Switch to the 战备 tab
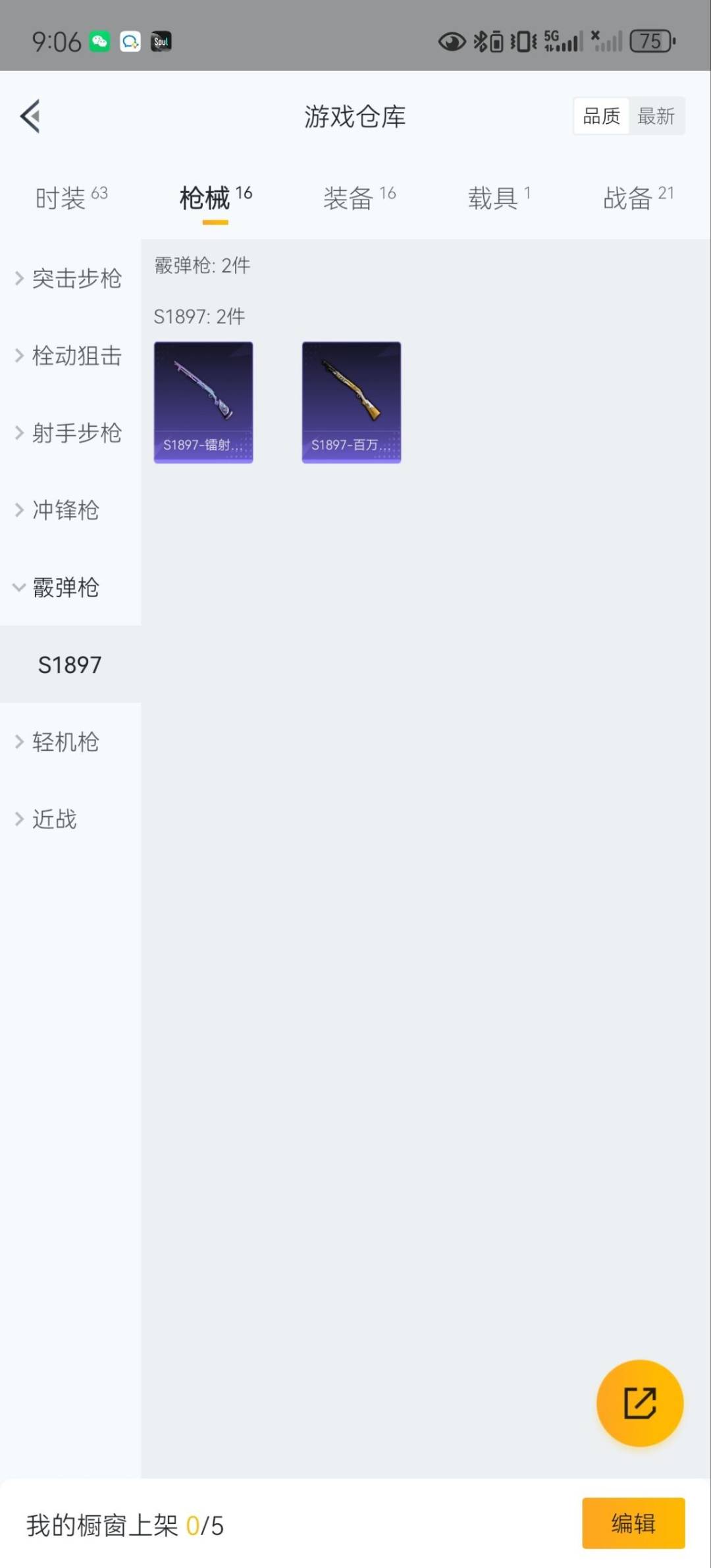This screenshot has width=711, height=1568. click(638, 198)
